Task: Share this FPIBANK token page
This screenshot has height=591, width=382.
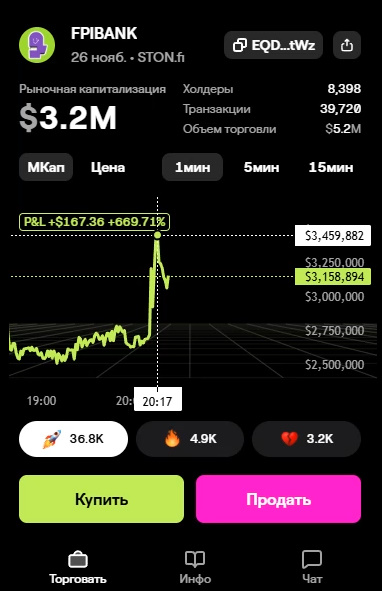Action: (x=347, y=45)
